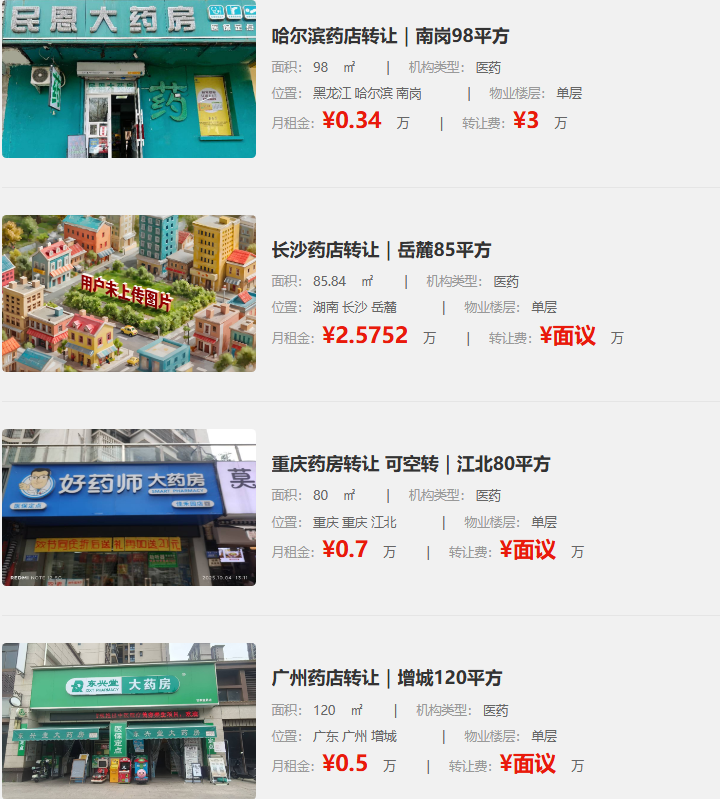Open the 长沙药店转让 岳麓85平方 listing
This screenshot has height=799, width=720.
(x=381, y=250)
